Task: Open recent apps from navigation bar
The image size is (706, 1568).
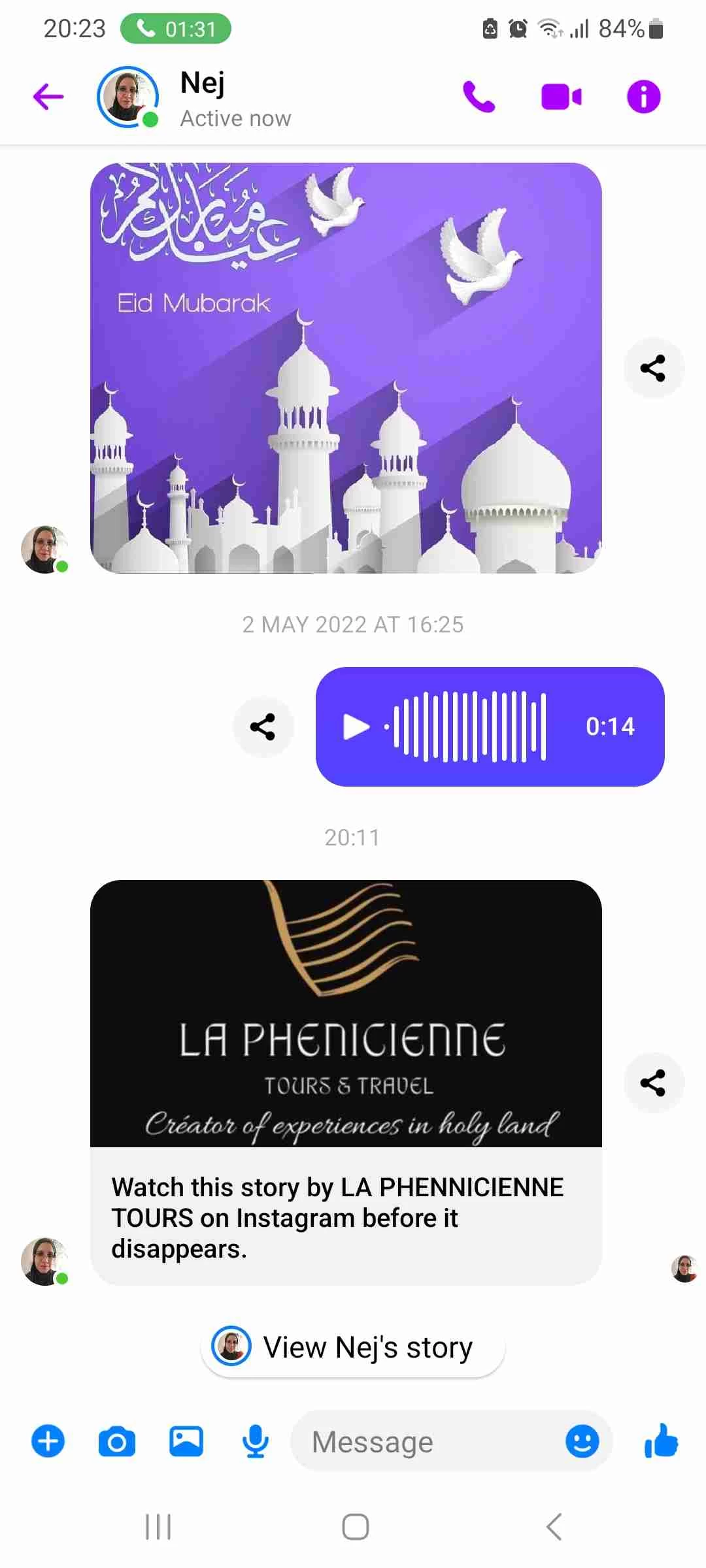Action: pyautogui.click(x=158, y=1527)
